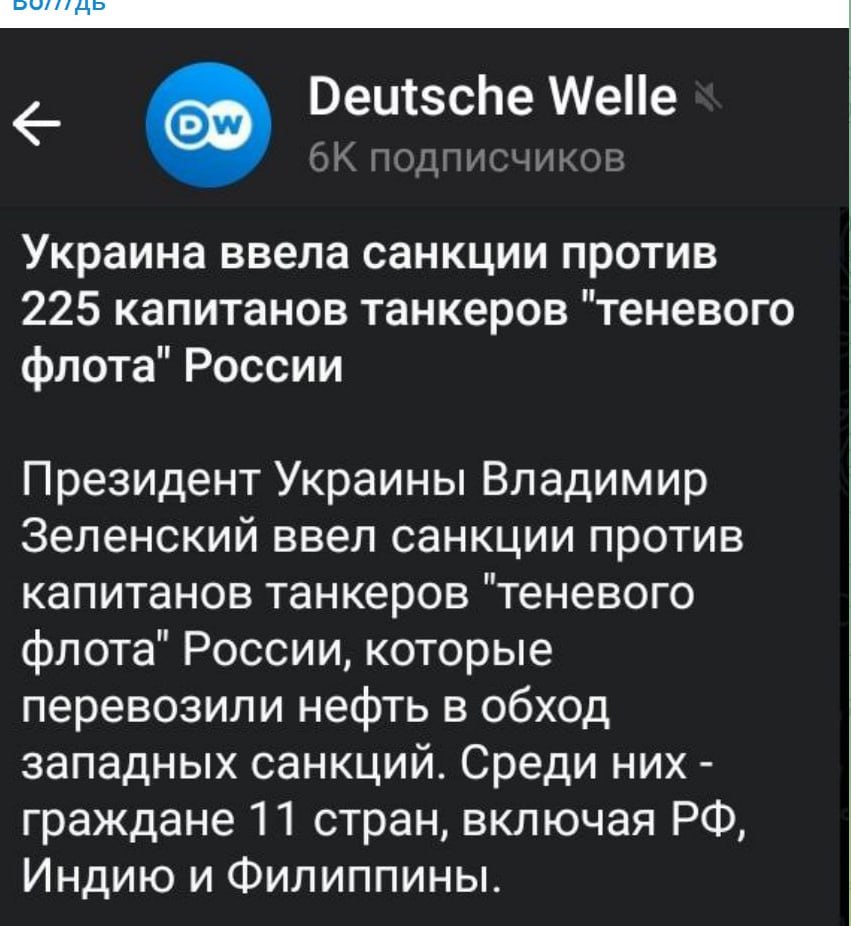Image resolution: width=851 pixels, height=926 pixels.
Task: Open the Deutsche Welle channel avatar
Action: (x=207, y=127)
